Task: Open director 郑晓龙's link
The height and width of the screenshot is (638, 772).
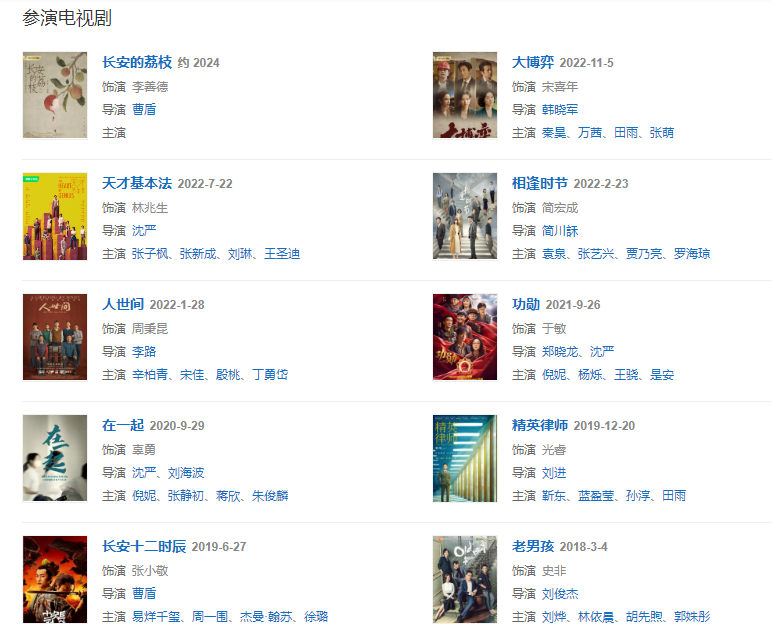Action: pyautogui.click(x=560, y=351)
